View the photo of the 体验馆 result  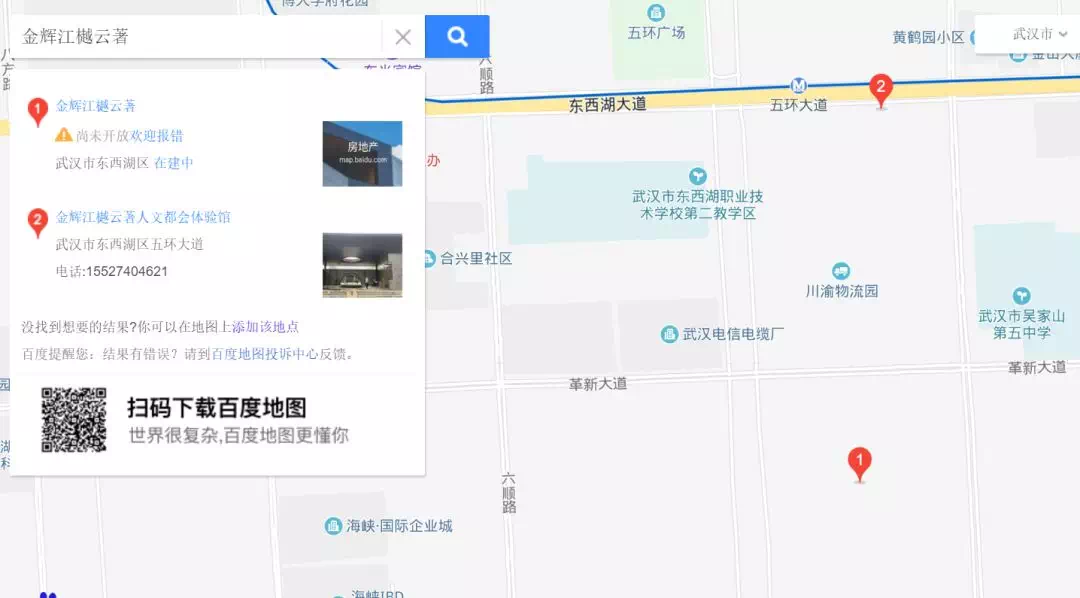point(362,265)
